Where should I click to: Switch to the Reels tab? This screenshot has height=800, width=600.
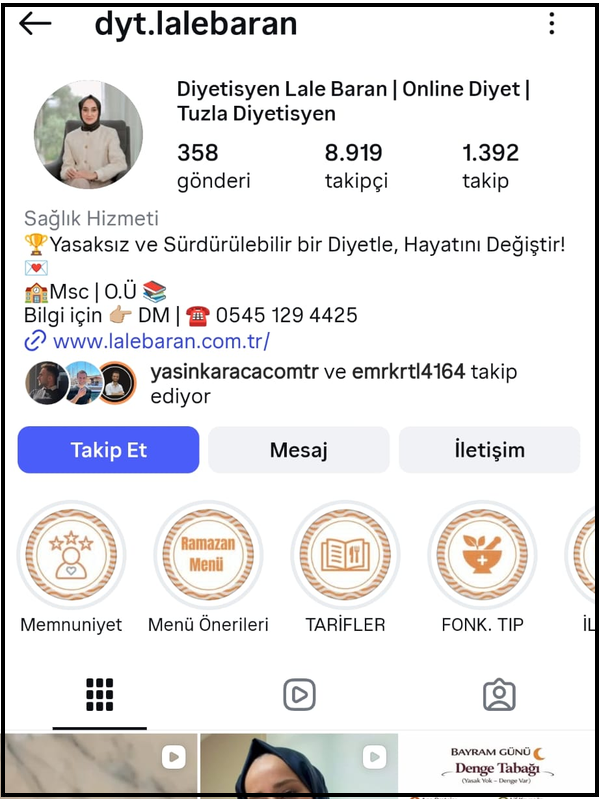pos(299,694)
